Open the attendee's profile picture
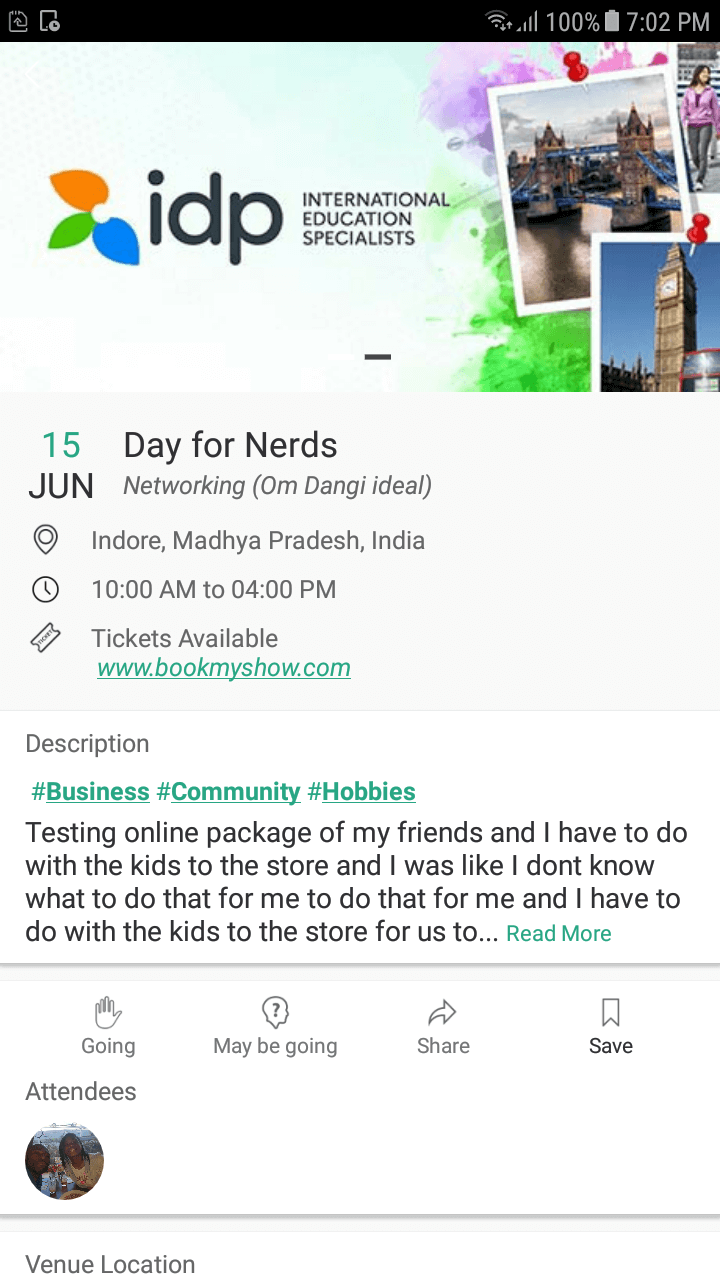The image size is (720, 1280). 64,1160
